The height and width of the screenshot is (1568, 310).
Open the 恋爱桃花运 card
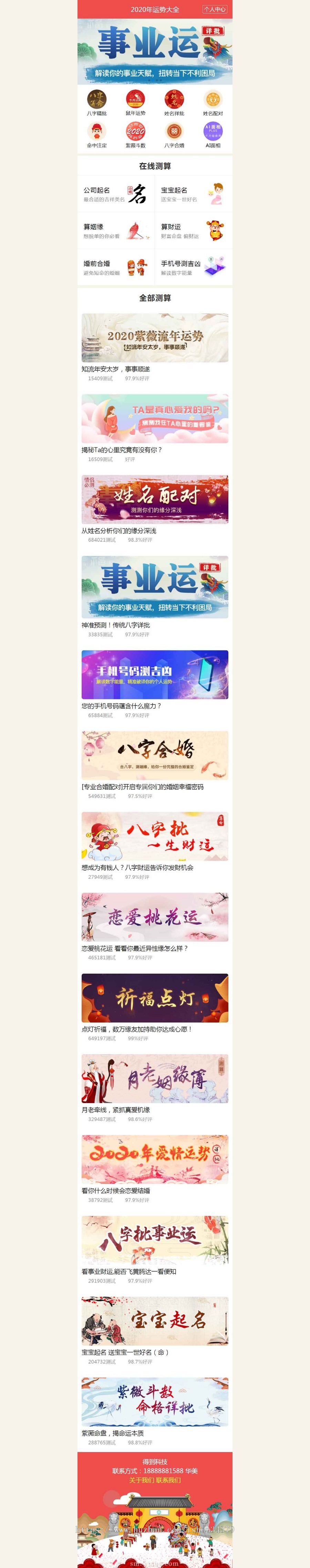coord(155,917)
